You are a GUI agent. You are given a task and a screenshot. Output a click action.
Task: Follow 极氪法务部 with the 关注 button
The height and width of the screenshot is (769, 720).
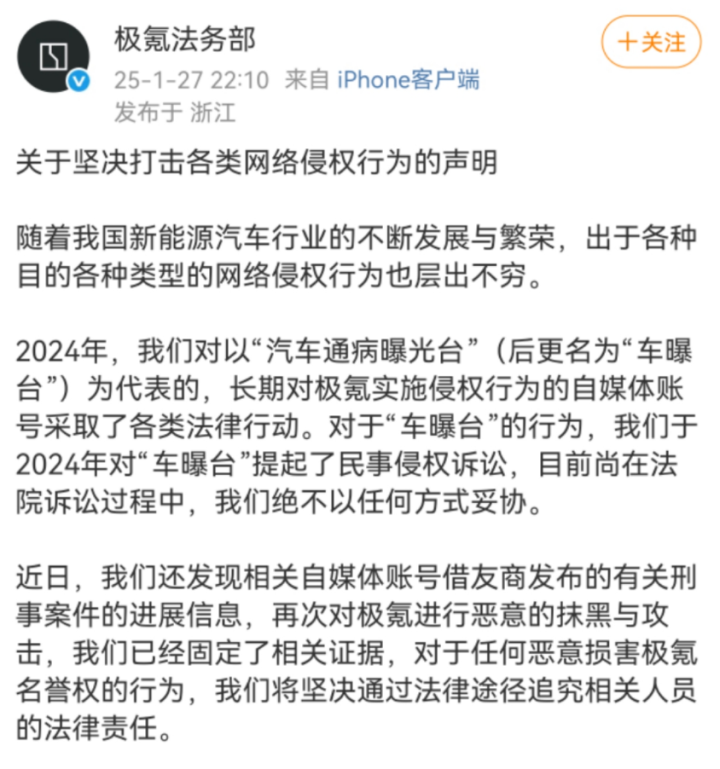click(x=651, y=42)
